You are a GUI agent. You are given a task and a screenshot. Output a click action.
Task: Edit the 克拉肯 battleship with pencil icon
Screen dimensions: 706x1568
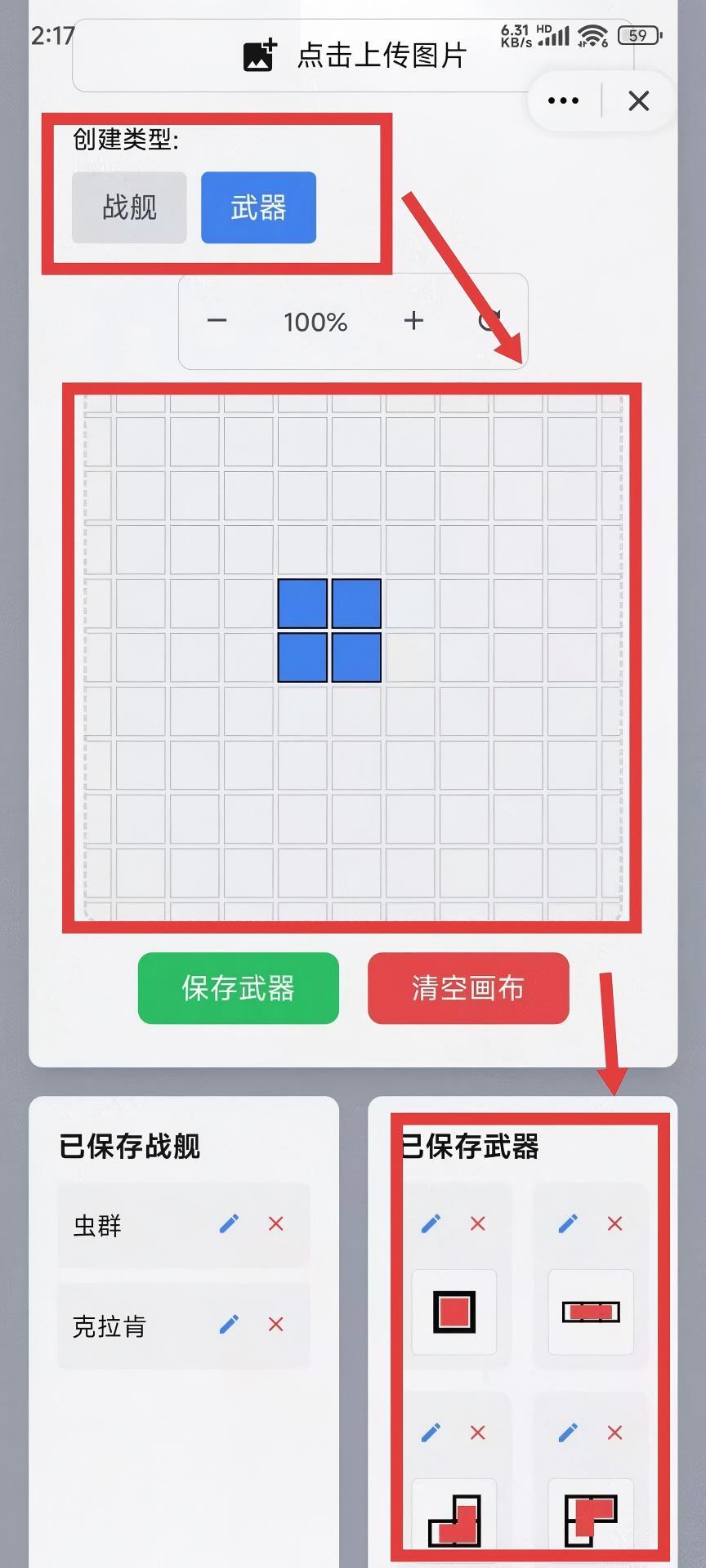pyautogui.click(x=229, y=1325)
